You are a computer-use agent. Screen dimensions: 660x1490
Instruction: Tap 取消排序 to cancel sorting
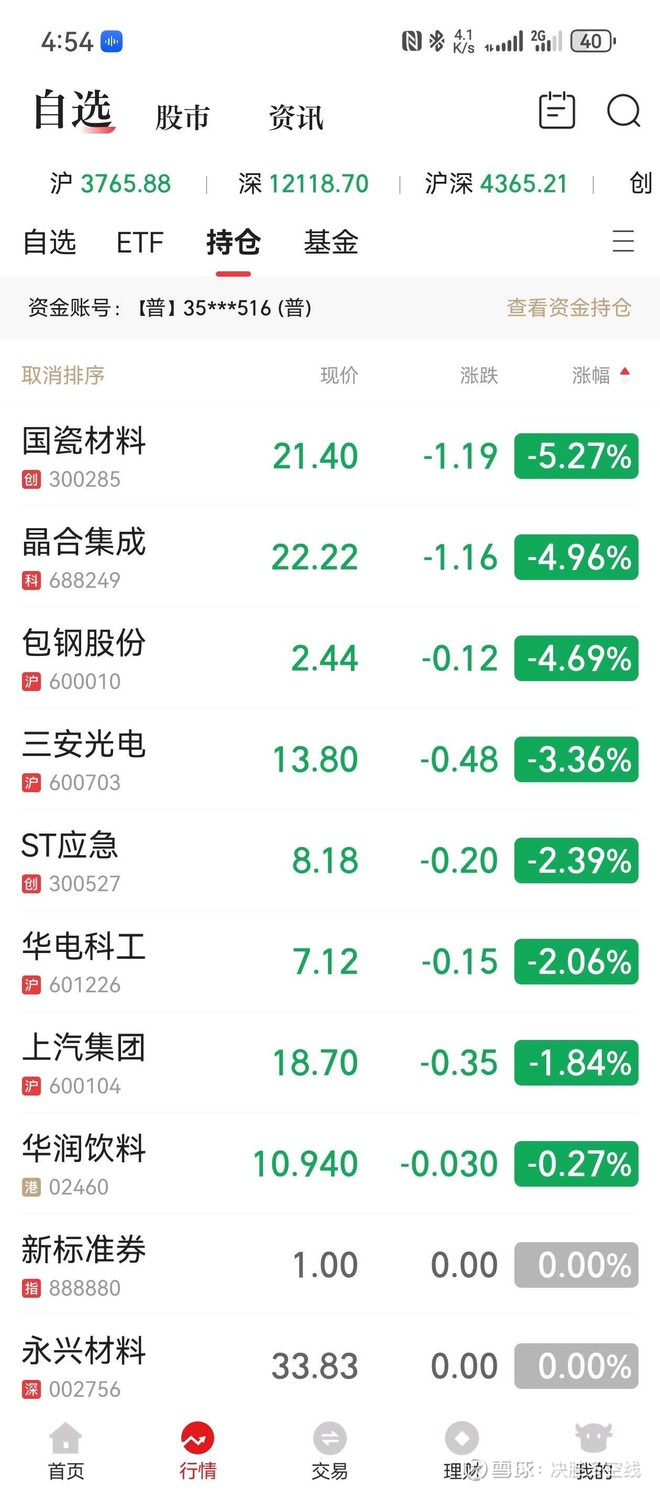(x=63, y=375)
